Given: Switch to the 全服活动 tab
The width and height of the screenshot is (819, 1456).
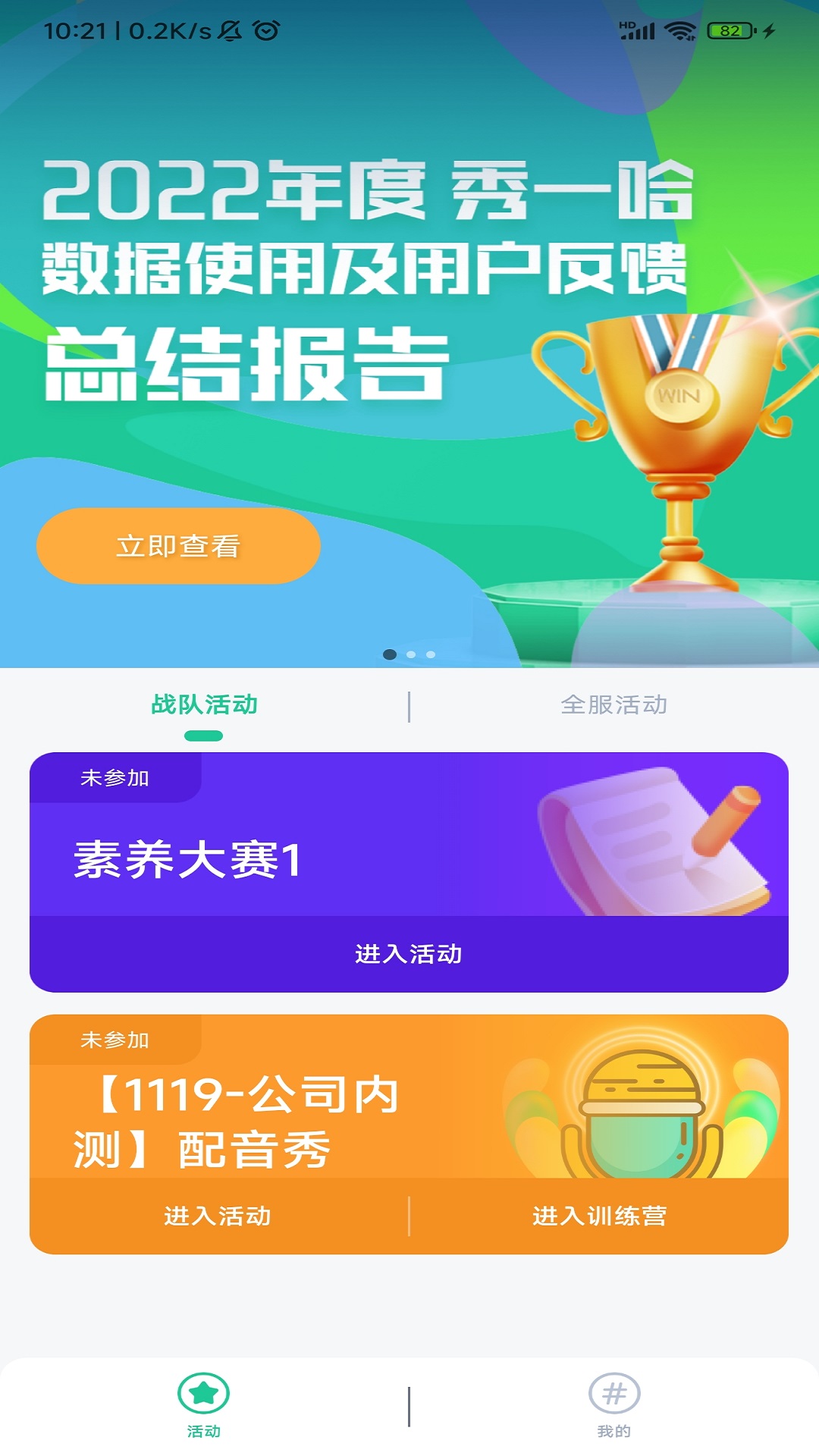Looking at the screenshot, I should 614,704.
